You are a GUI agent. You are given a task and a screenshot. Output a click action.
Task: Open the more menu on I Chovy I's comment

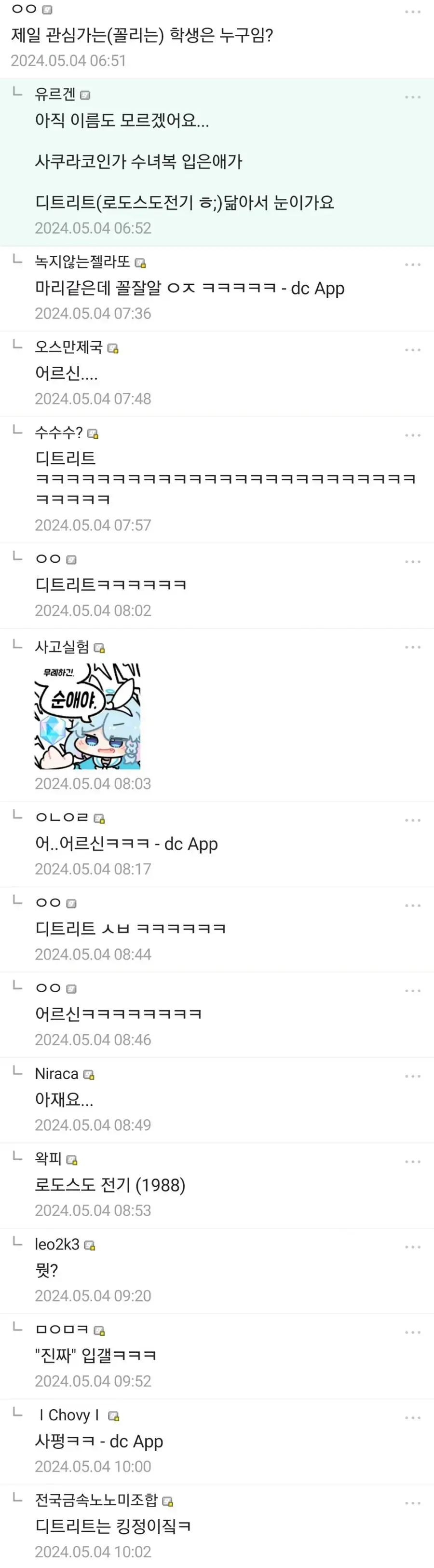click(413, 1417)
